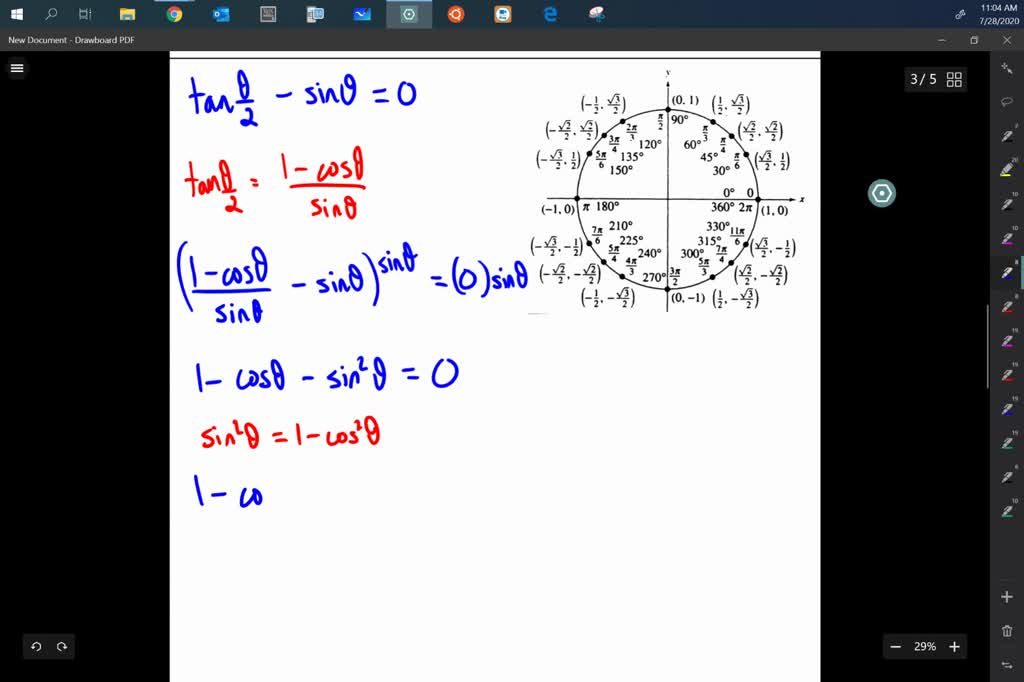Tap the trash delete icon
The image size is (1024, 682).
[x=1007, y=631]
